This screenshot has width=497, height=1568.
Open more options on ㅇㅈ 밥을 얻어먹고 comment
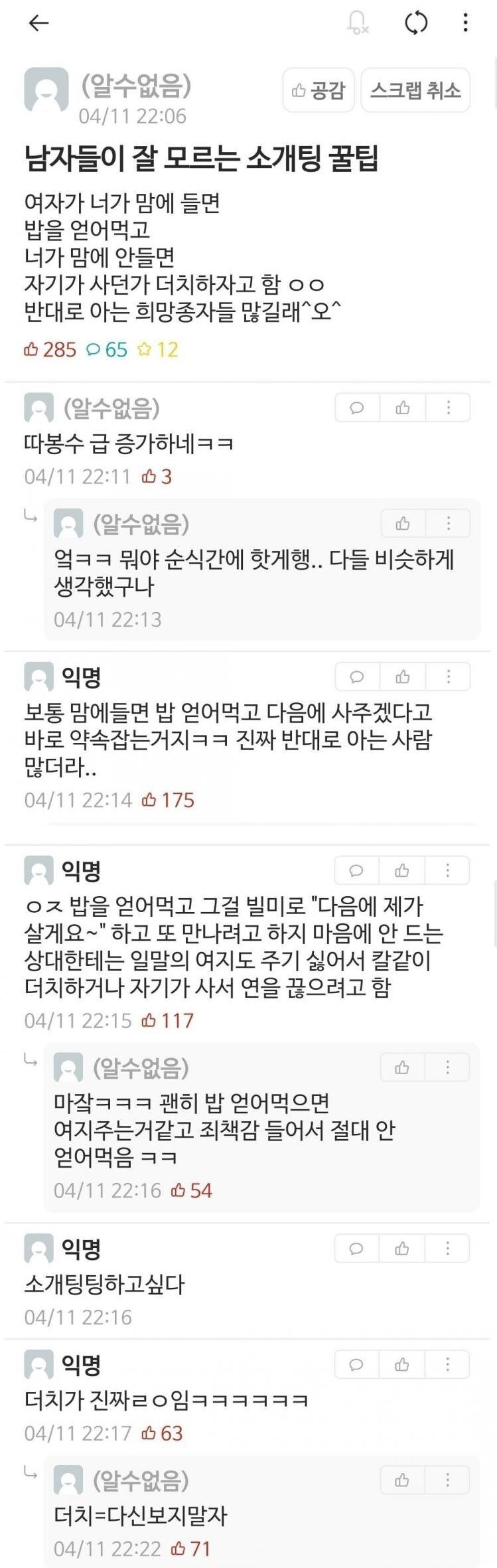[x=447, y=870]
